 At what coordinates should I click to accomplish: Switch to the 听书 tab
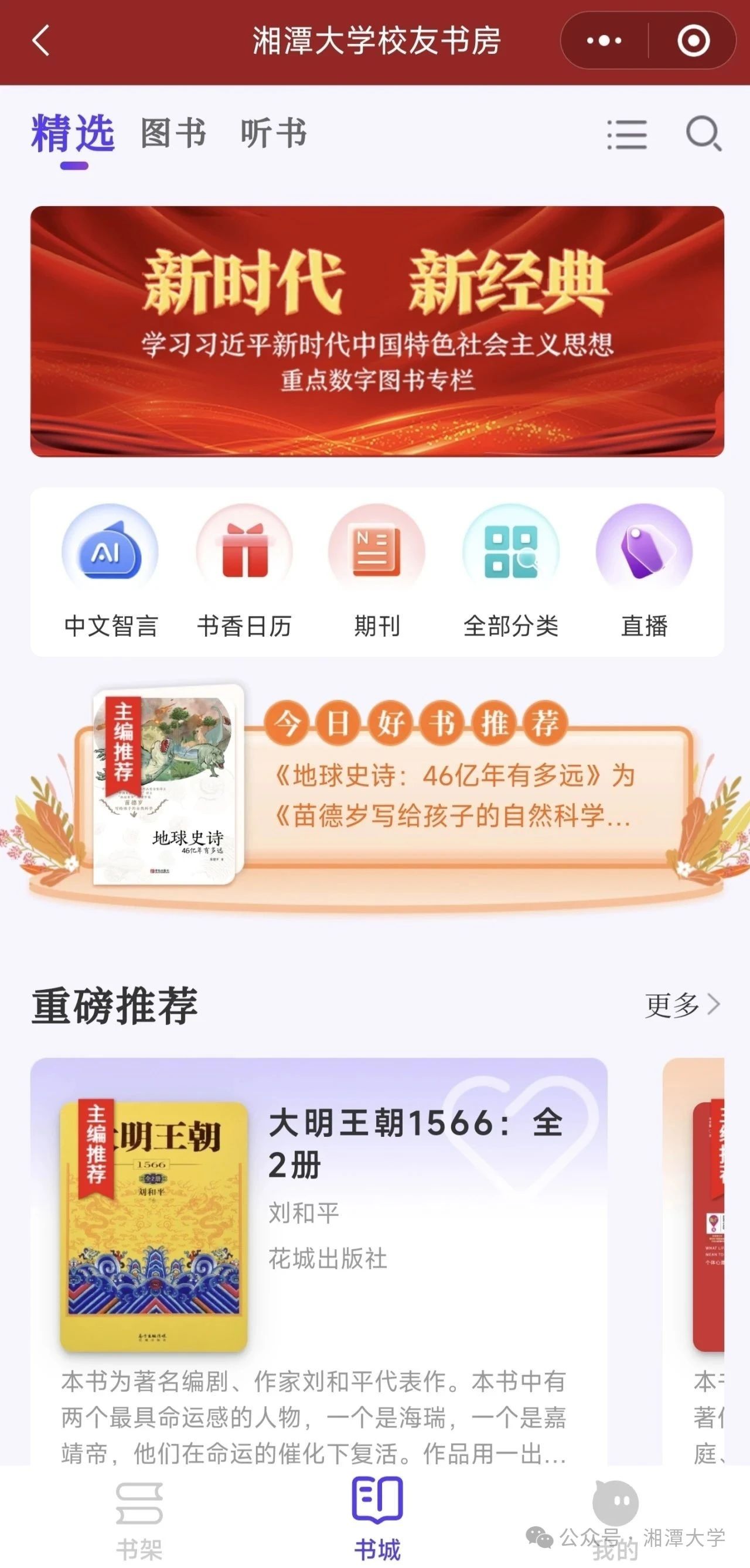point(273,134)
